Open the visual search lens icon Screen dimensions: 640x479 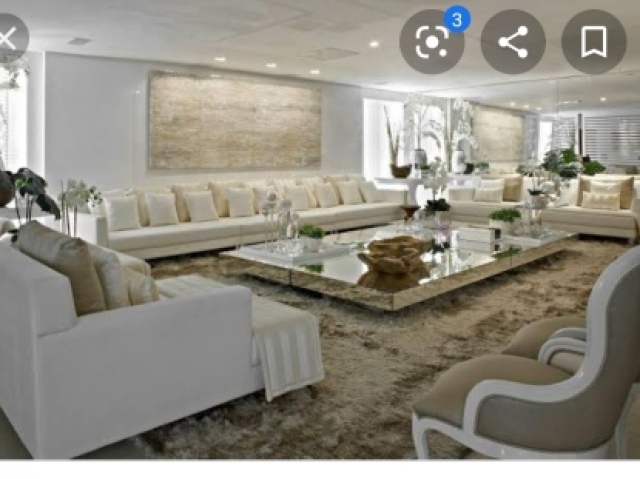pyautogui.click(x=432, y=42)
